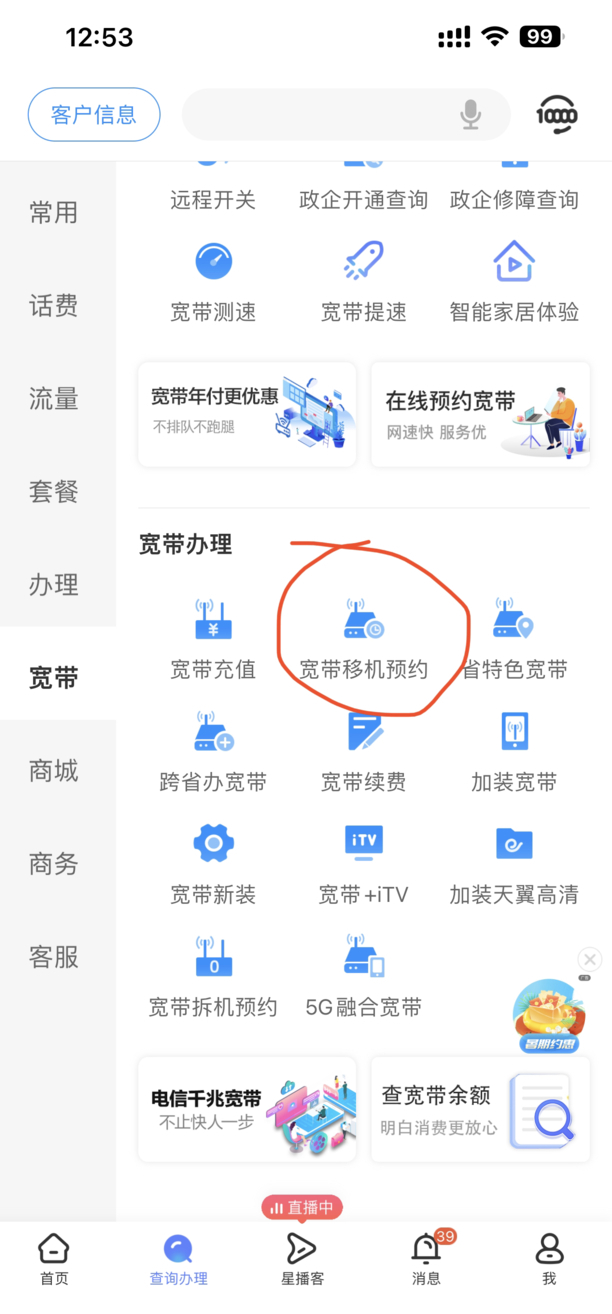Open the 套餐 sidebar category
Screen dimensions: 612x1314
[54, 492]
